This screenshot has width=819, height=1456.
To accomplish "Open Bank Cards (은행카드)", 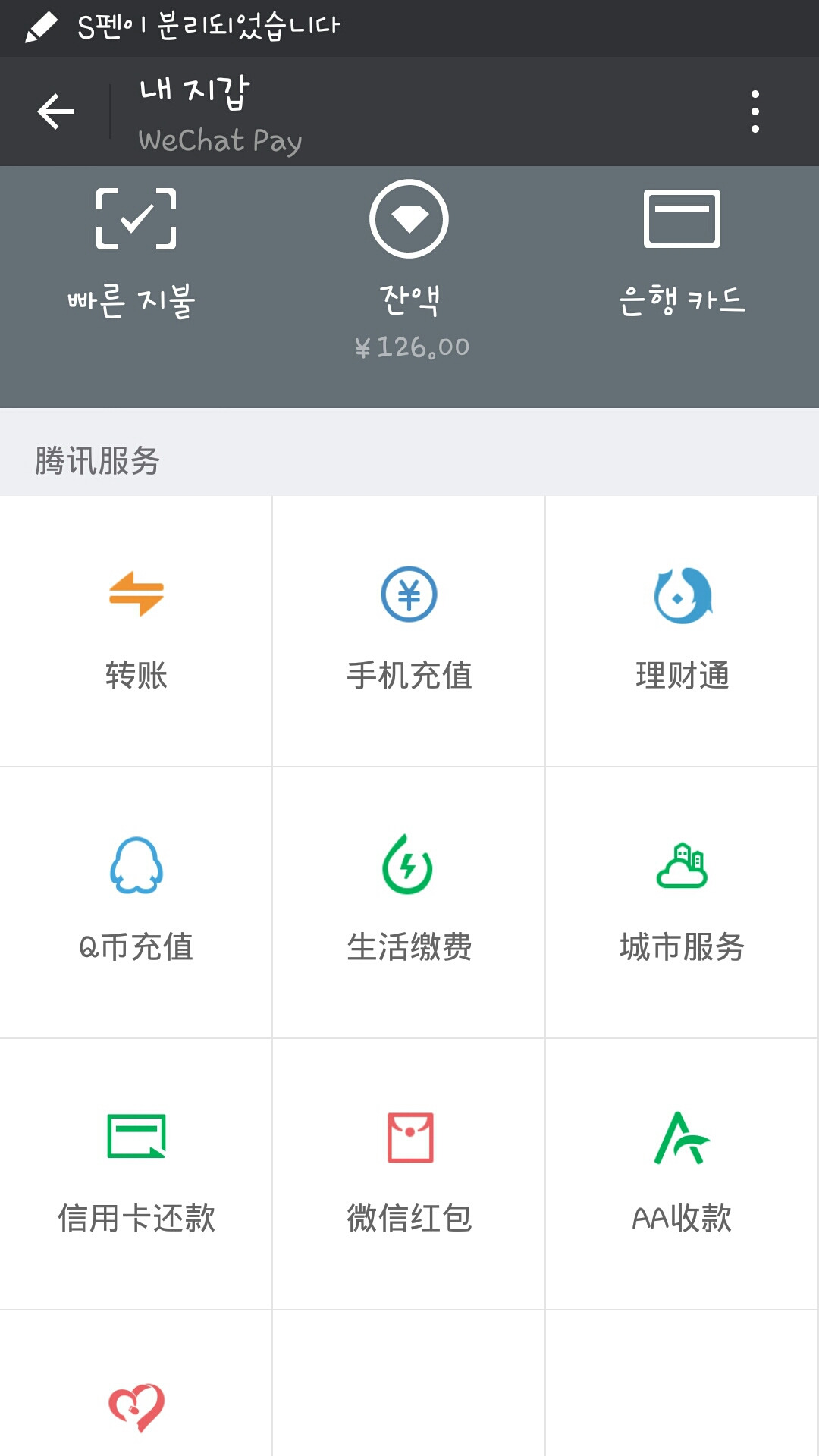I will pos(681,250).
